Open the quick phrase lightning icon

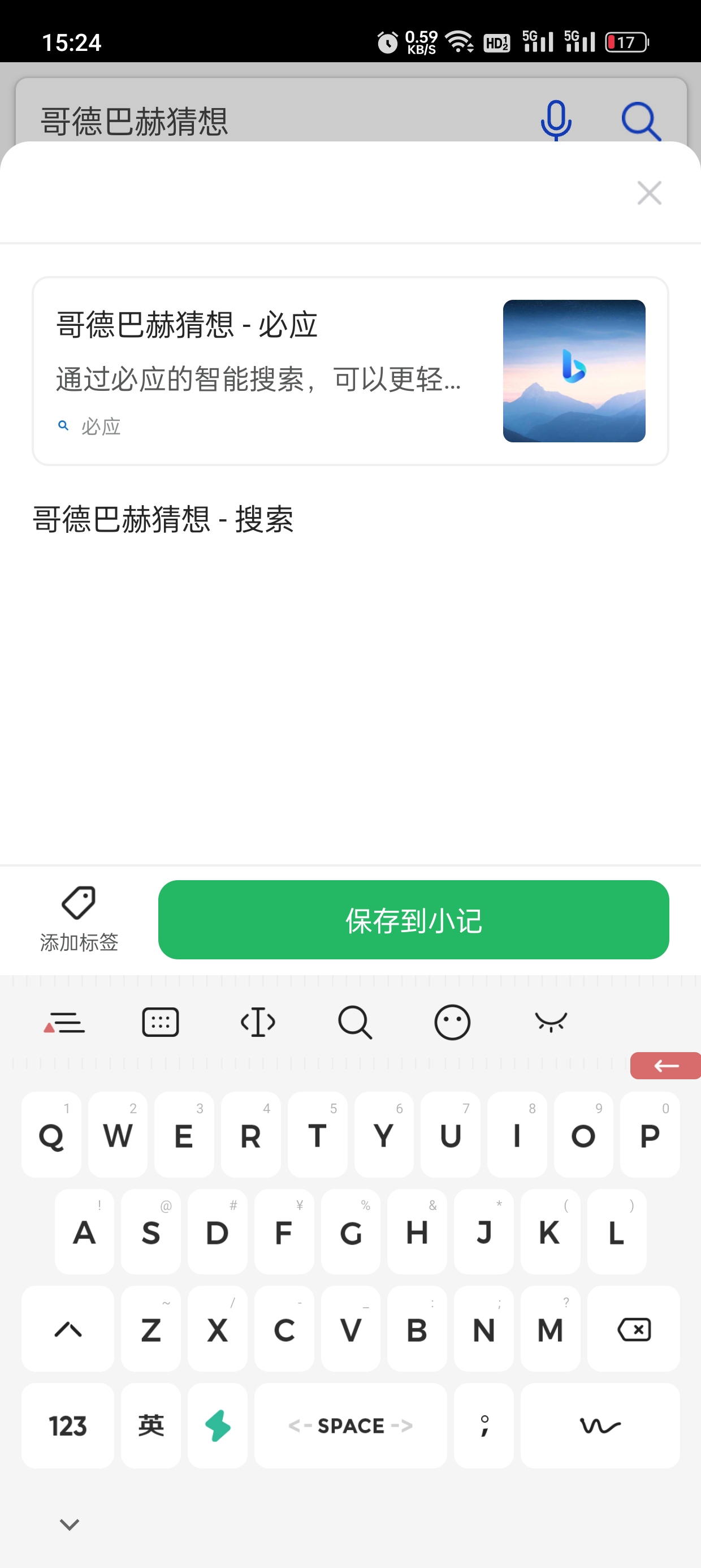pyautogui.click(x=217, y=1425)
